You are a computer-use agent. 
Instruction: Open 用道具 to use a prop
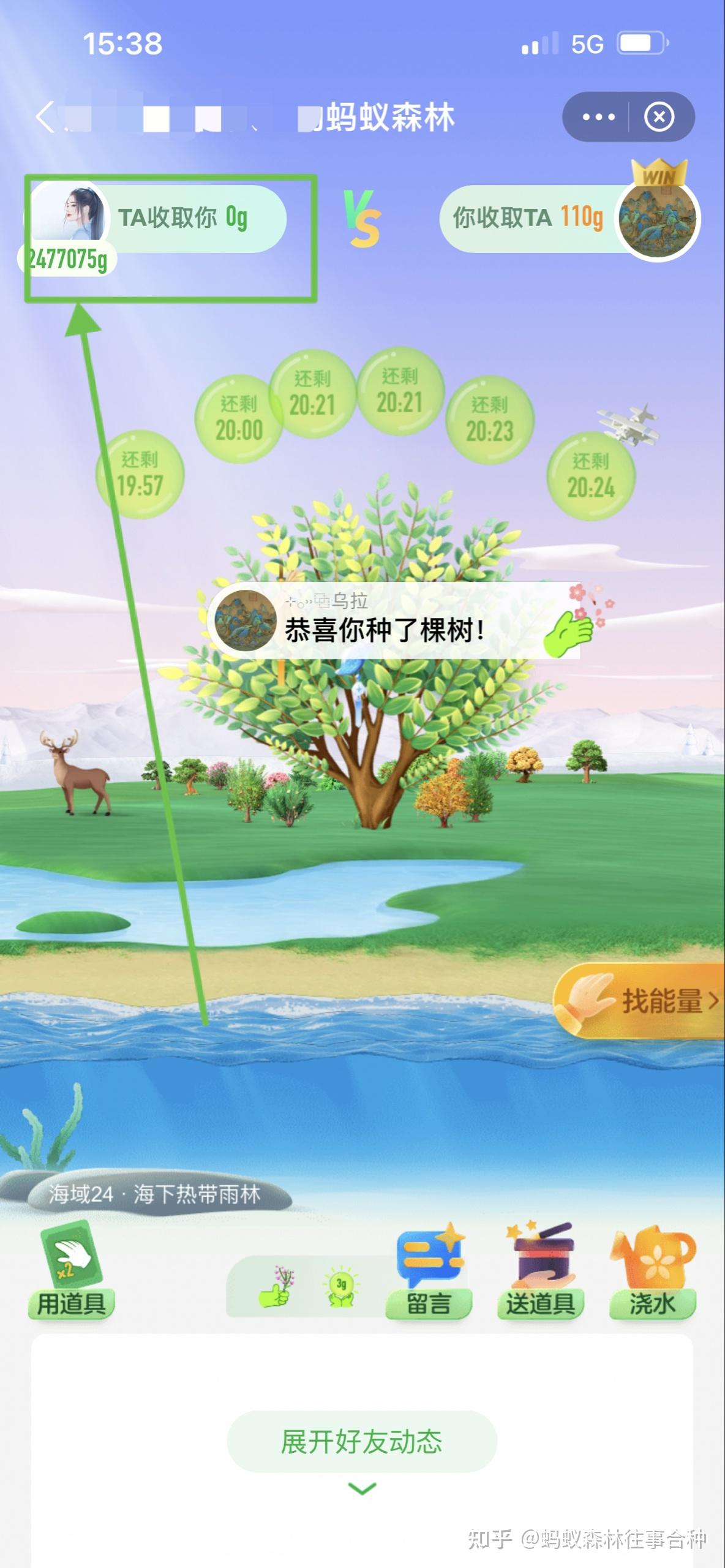pos(71,1271)
